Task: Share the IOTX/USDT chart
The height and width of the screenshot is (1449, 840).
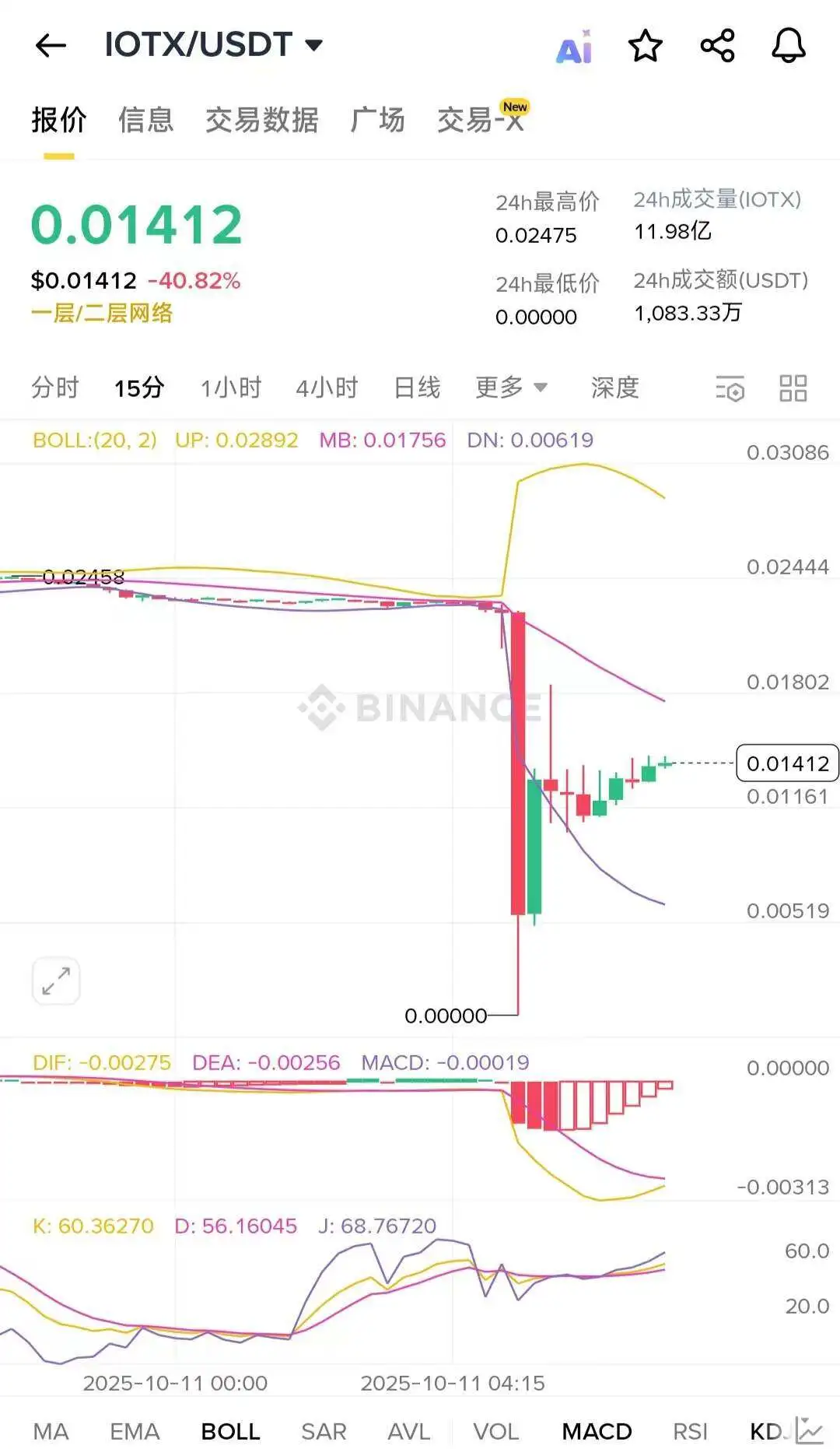Action: coord(717,45)
